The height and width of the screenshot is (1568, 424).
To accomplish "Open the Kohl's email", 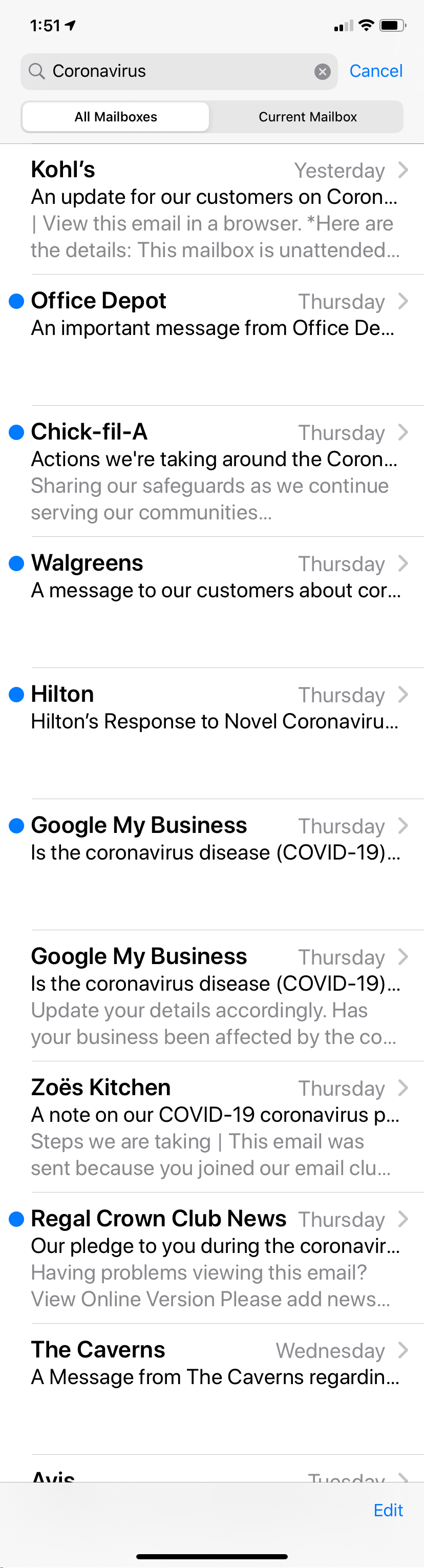I will click(x=213, y=209).
